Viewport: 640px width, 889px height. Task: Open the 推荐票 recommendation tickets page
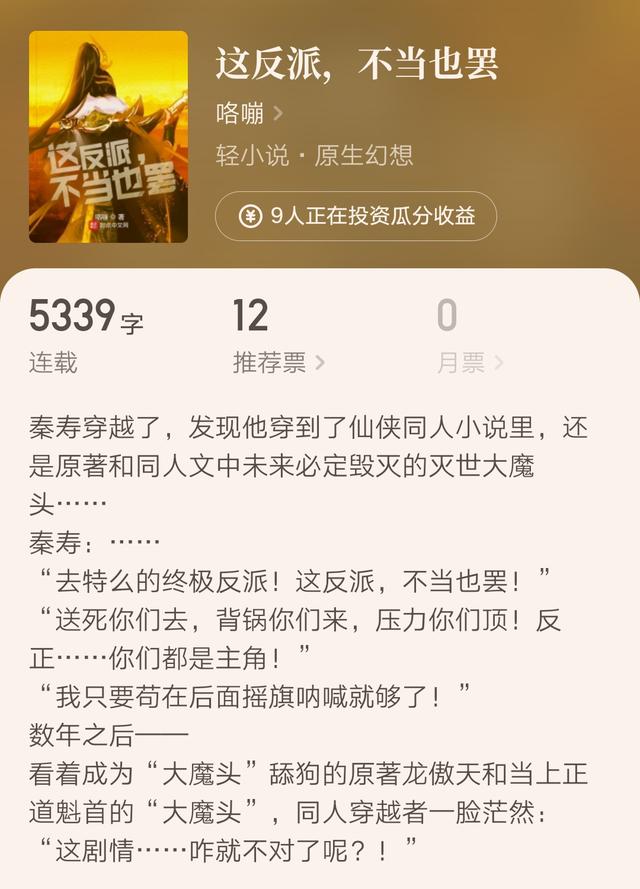(x=278, y=362)
